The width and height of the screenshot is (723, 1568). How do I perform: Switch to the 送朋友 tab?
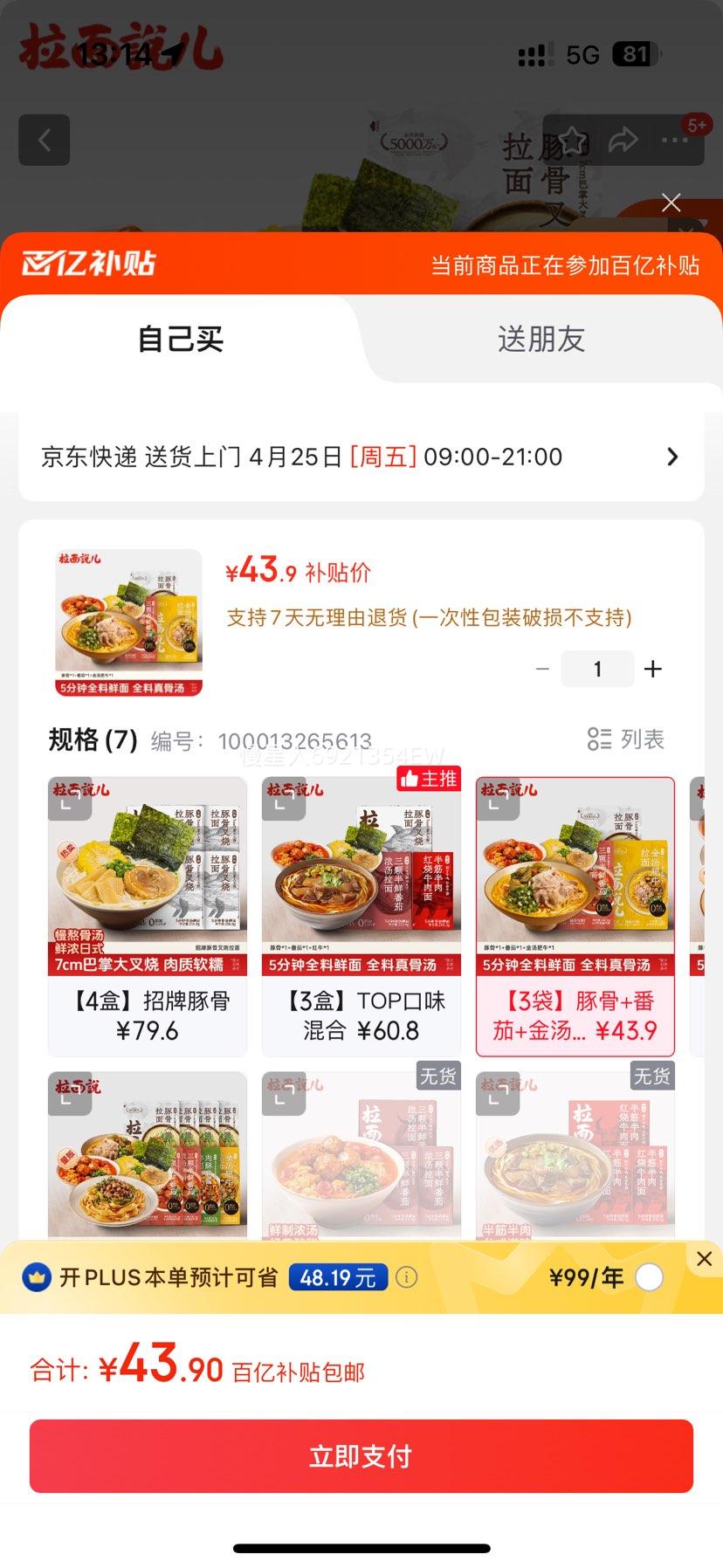pos(541,340)
